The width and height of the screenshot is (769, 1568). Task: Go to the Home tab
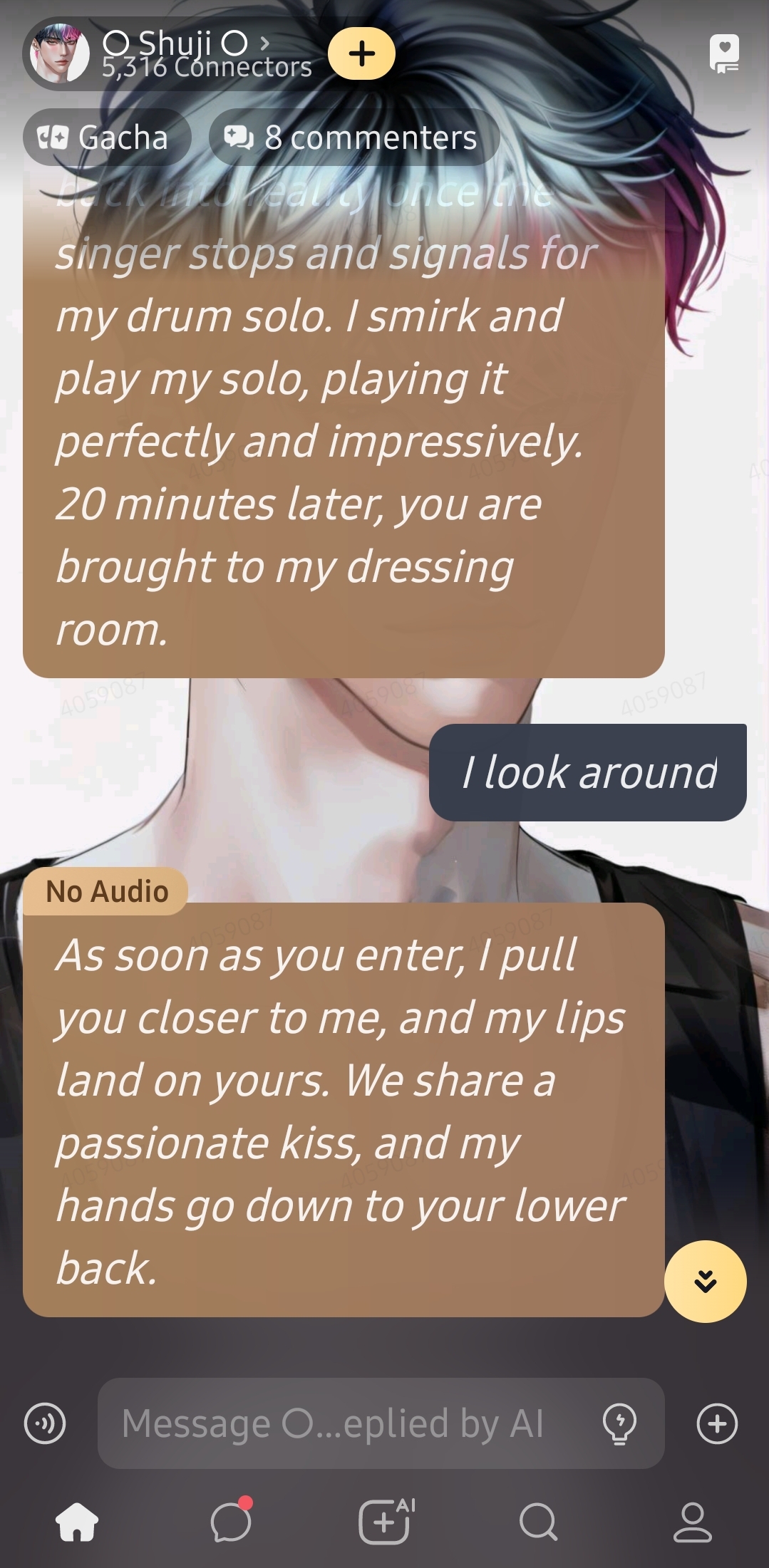(x=77, y=1522)
